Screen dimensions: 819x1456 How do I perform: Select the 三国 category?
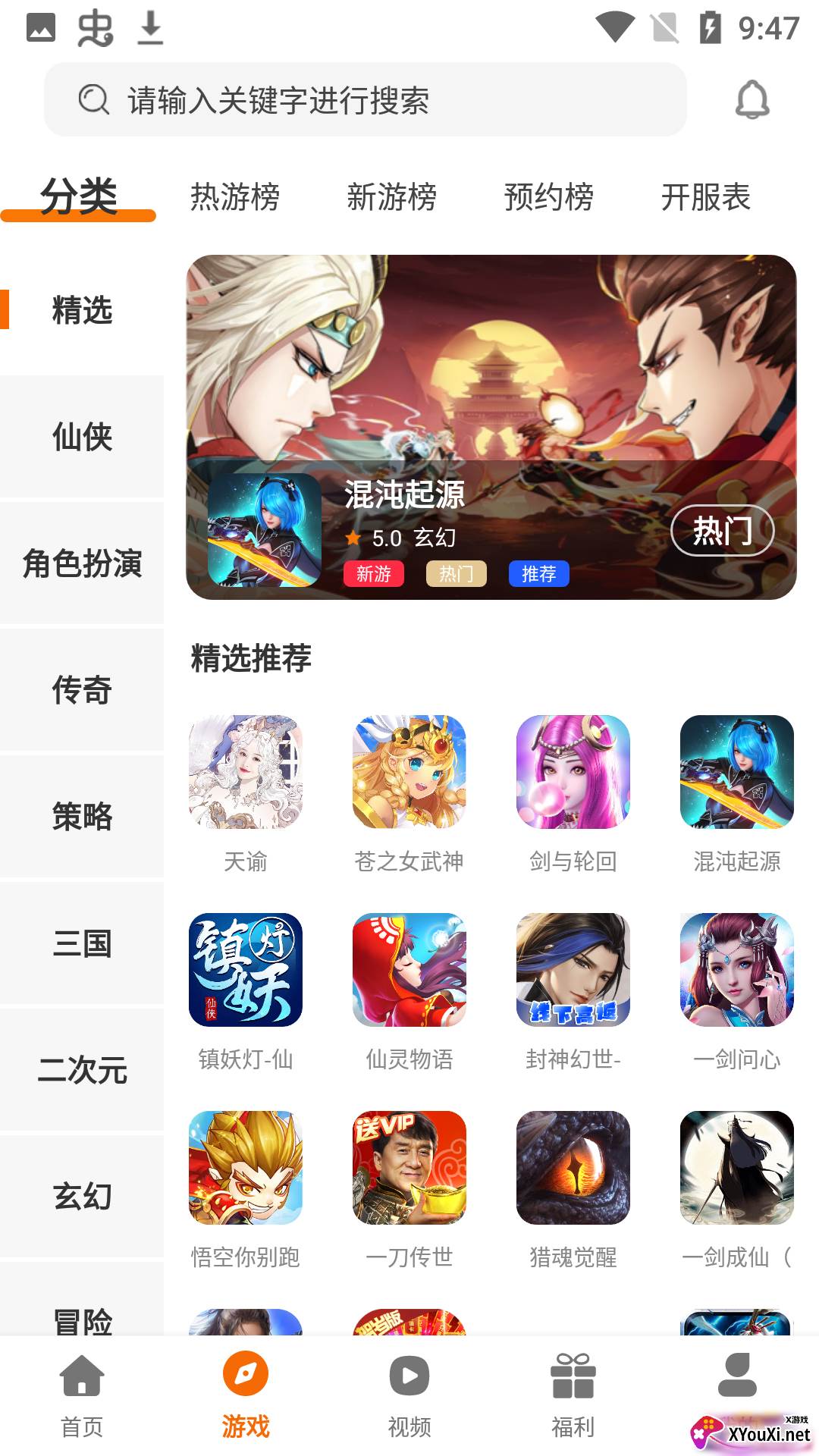pos(82,943)
